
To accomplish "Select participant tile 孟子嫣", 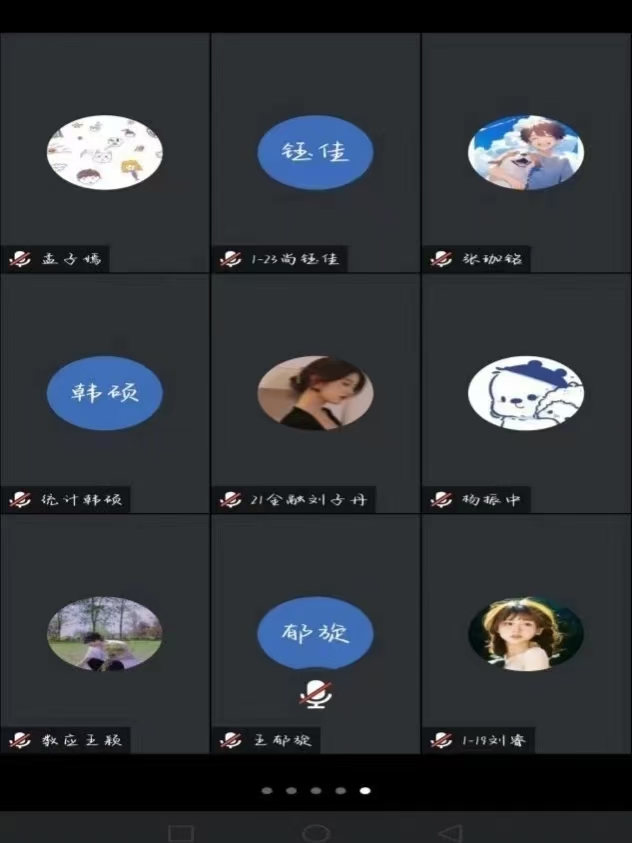I will (x=105, y=153).
